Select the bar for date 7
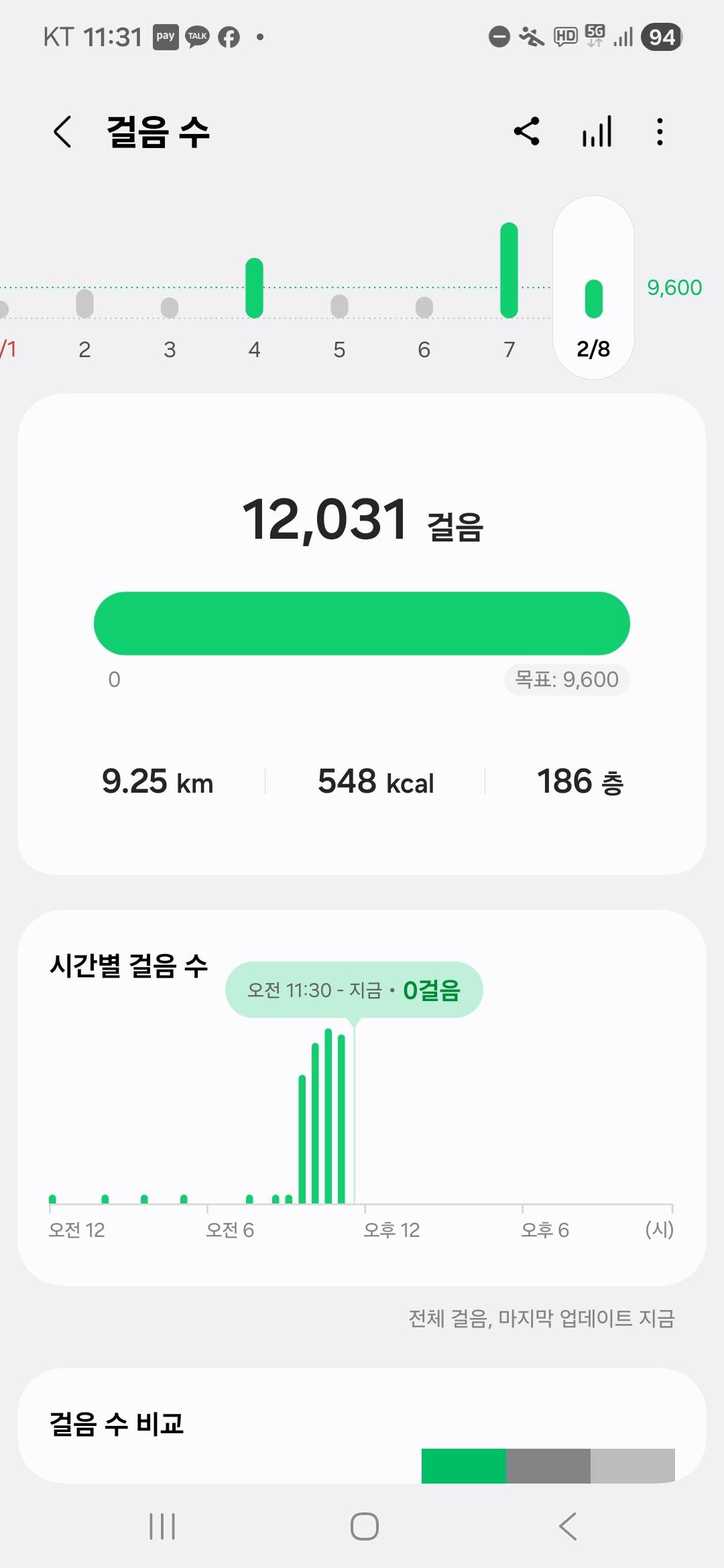Image resolution: width=724 pixels, height=1568 pixels. 509,268
